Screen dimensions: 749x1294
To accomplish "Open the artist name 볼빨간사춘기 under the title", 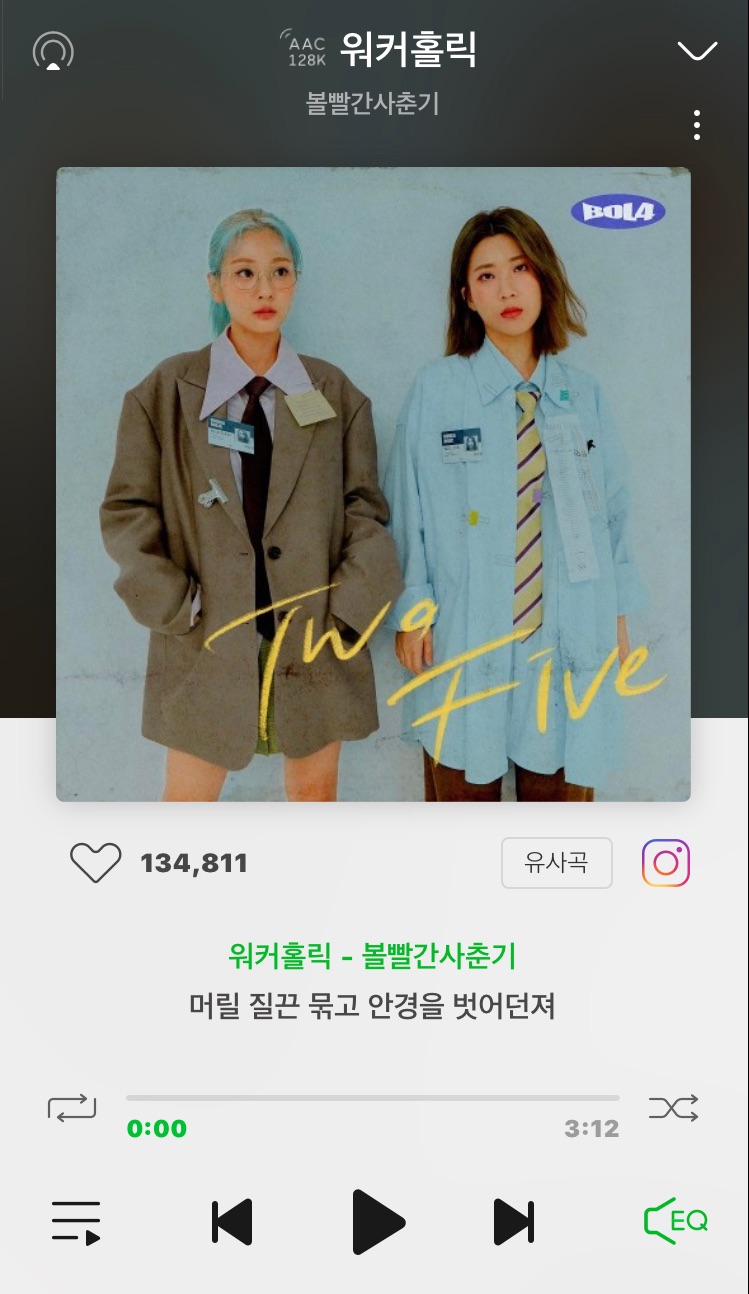I will coord(372,103).
